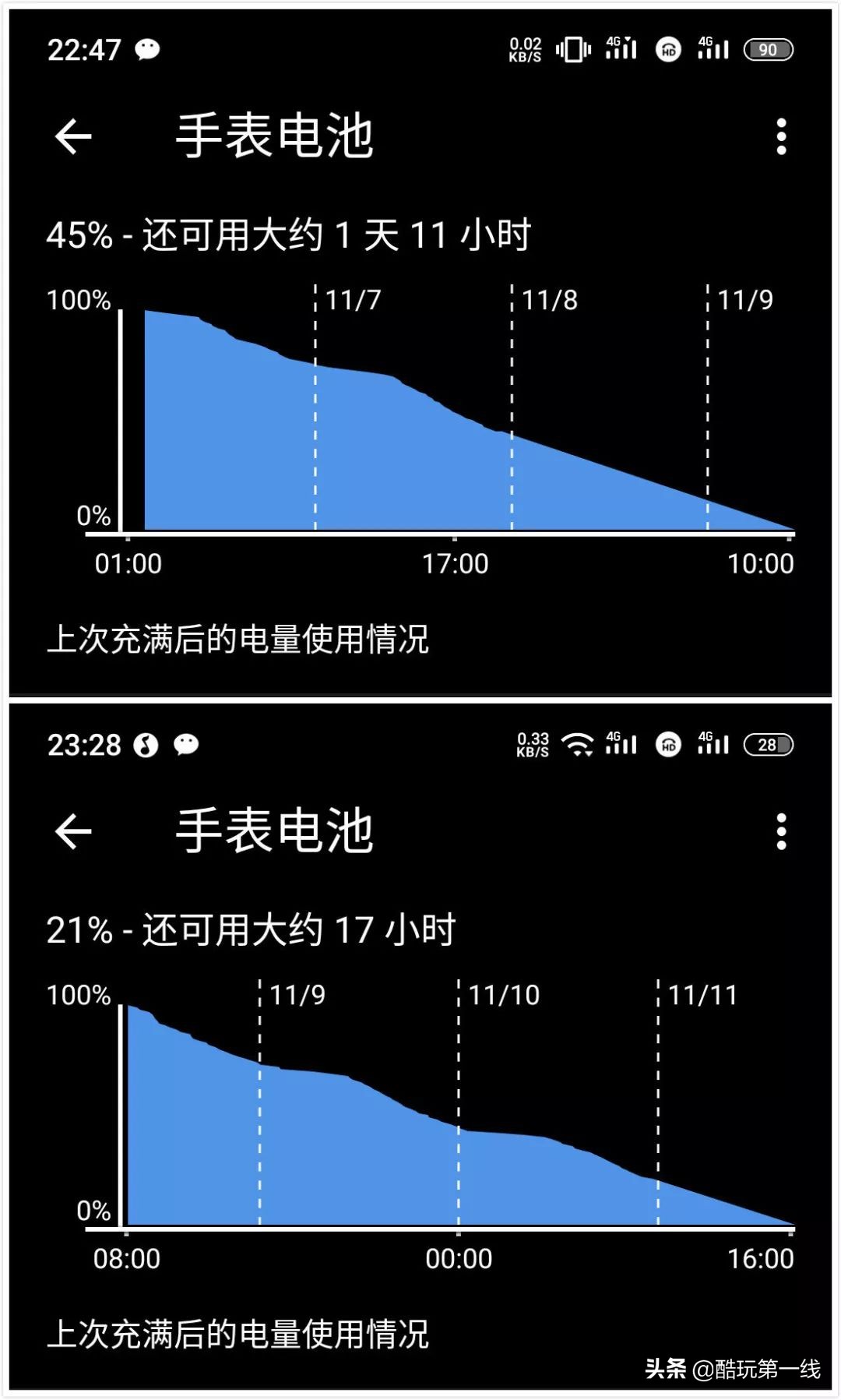Tap the vibration mode icon in the top status bar
Image resolution: width=841 pixels, height=1400 pixels.
pos(574,48)
